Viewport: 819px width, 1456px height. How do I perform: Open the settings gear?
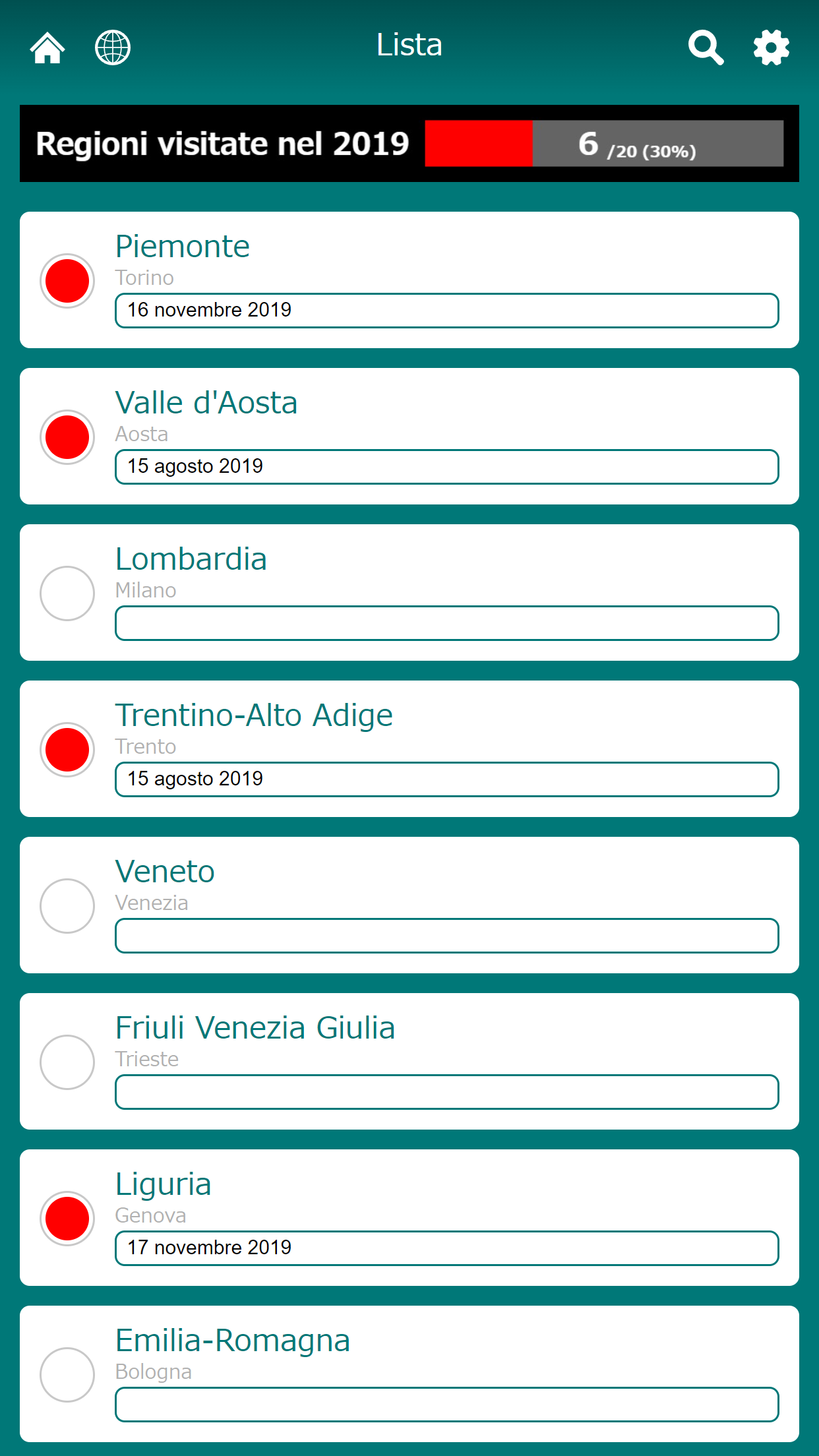pyautogui.click(x=771, y=47)
